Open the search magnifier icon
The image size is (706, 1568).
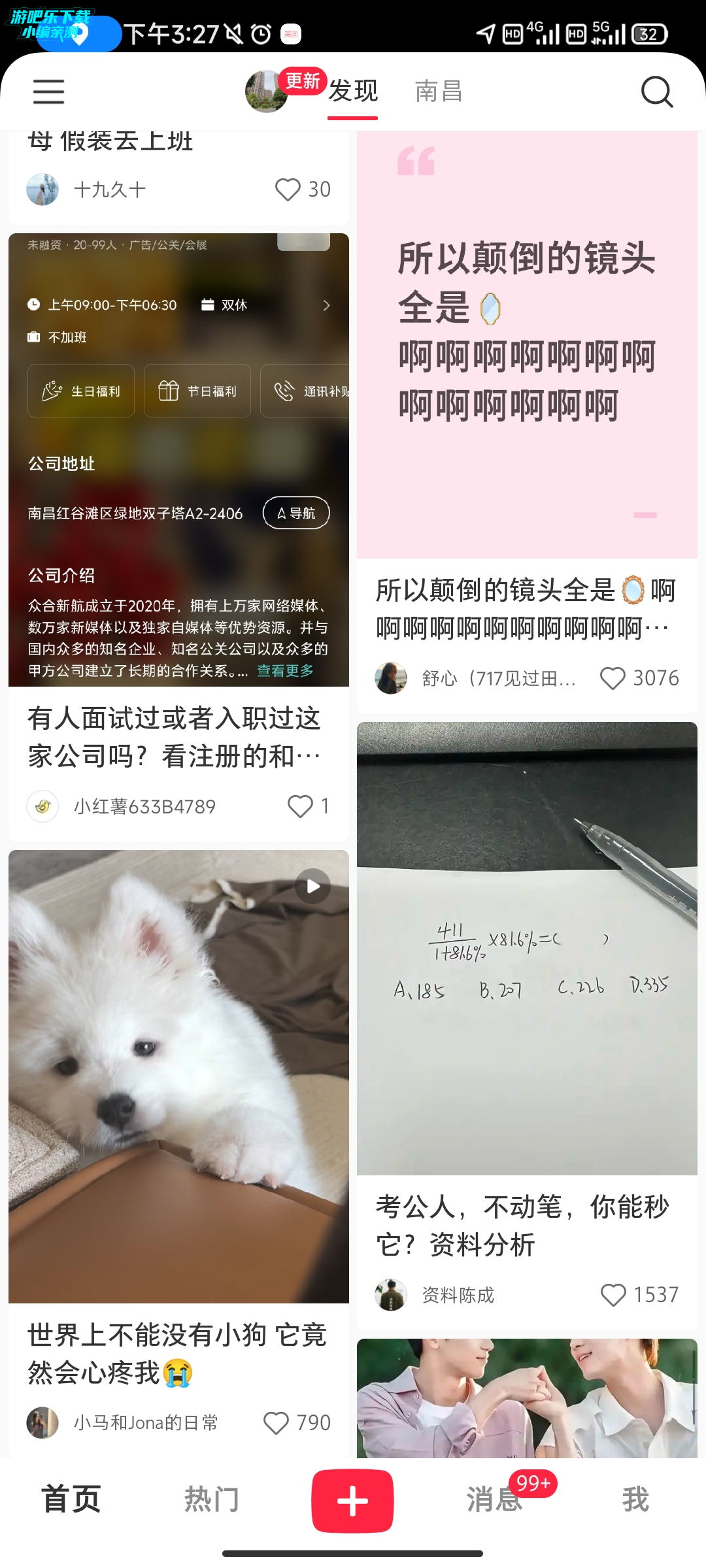point(656,91)
